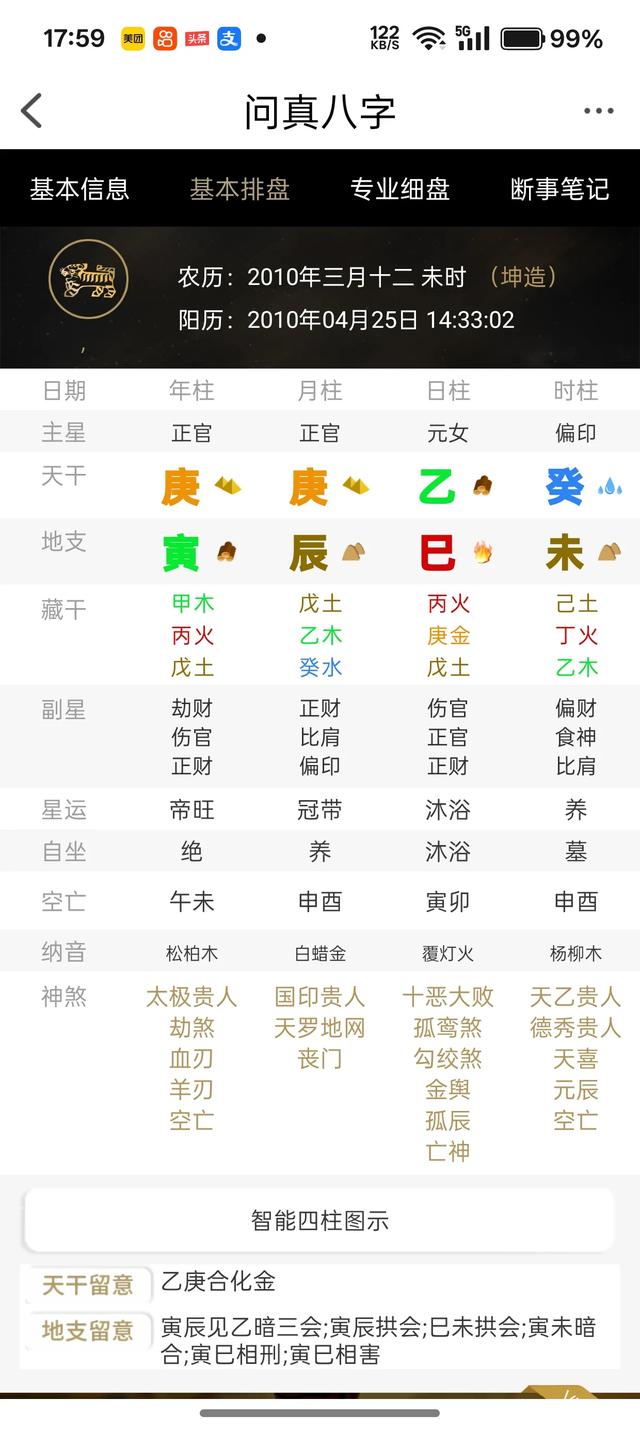Switch to the 专业细盘 tab

[x=400, y=189]
